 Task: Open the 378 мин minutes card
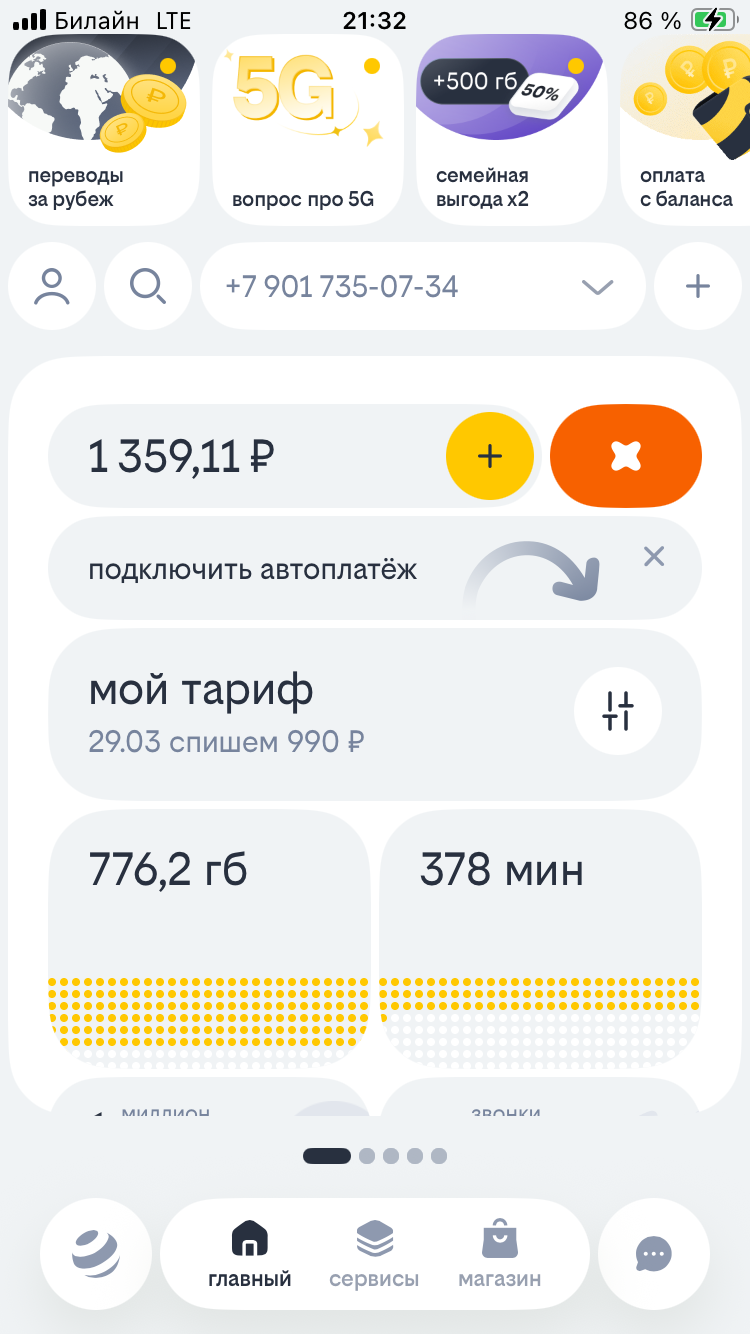coord(541,938)
